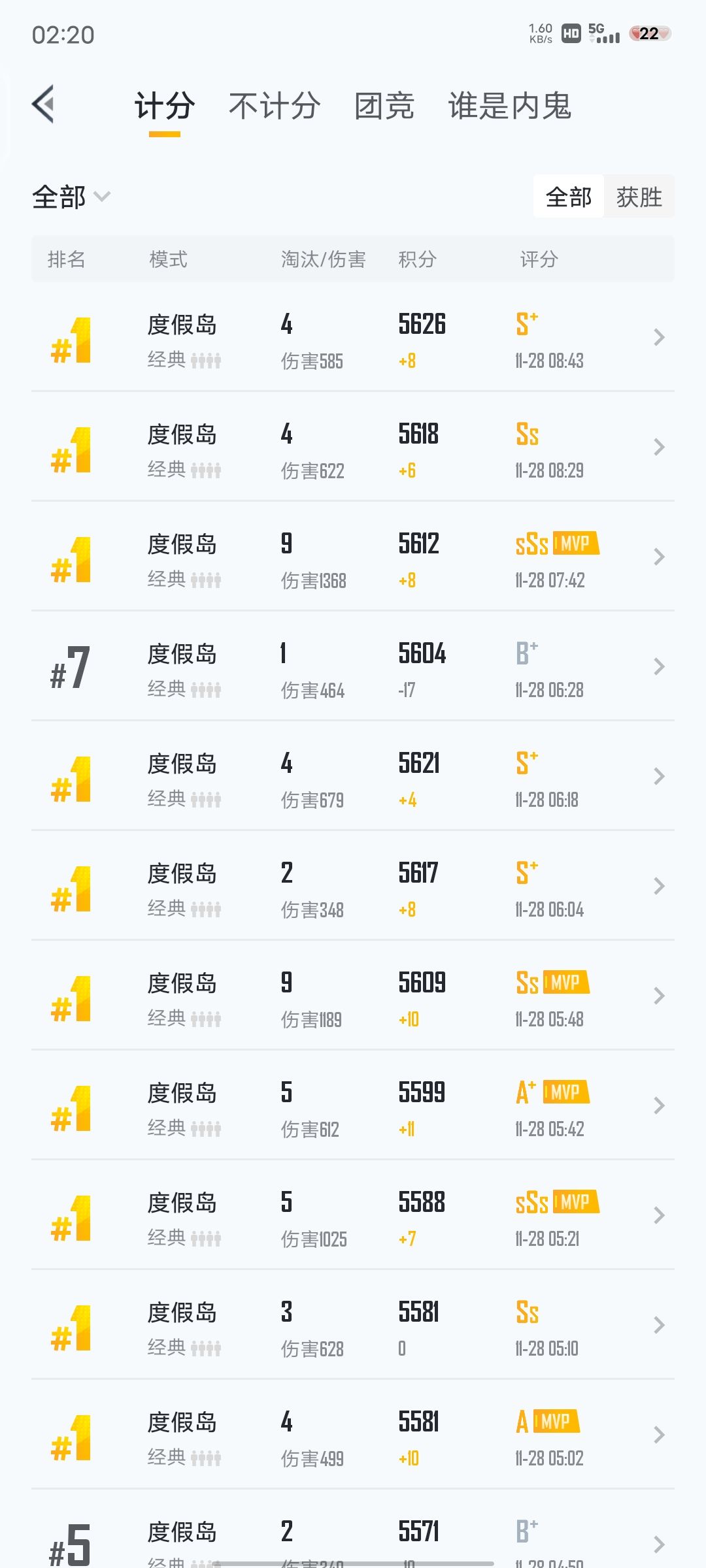Select the 全部 filter toggle on the right
This screenshot has height=1568, width=706.
coord(569,196)
